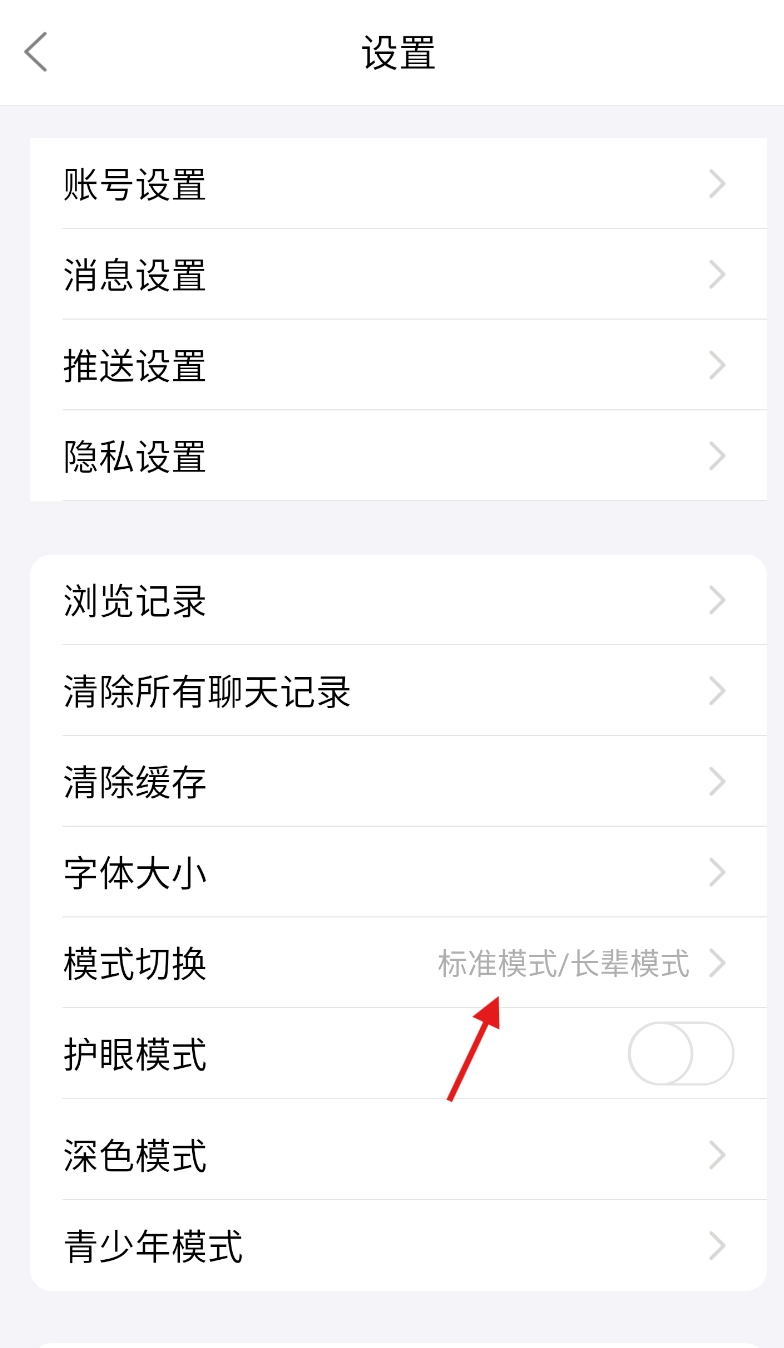
Task: Open 模式切换 for 标准模式/长辈模式
Action: (398, 964)
